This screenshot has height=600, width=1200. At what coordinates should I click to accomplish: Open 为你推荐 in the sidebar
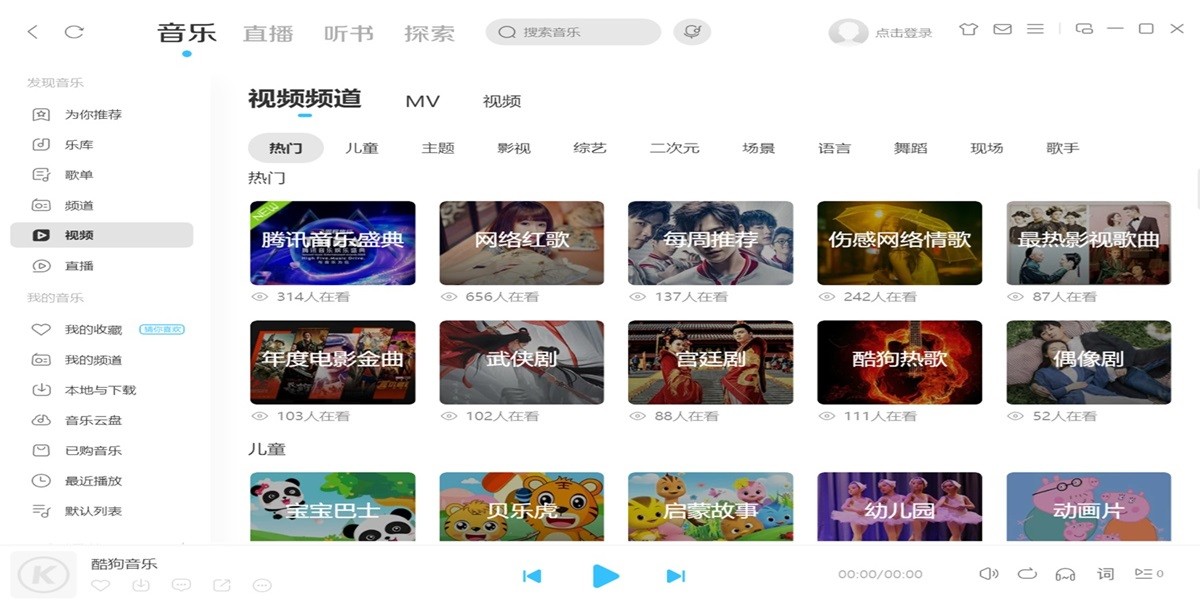tap(93, 115)
